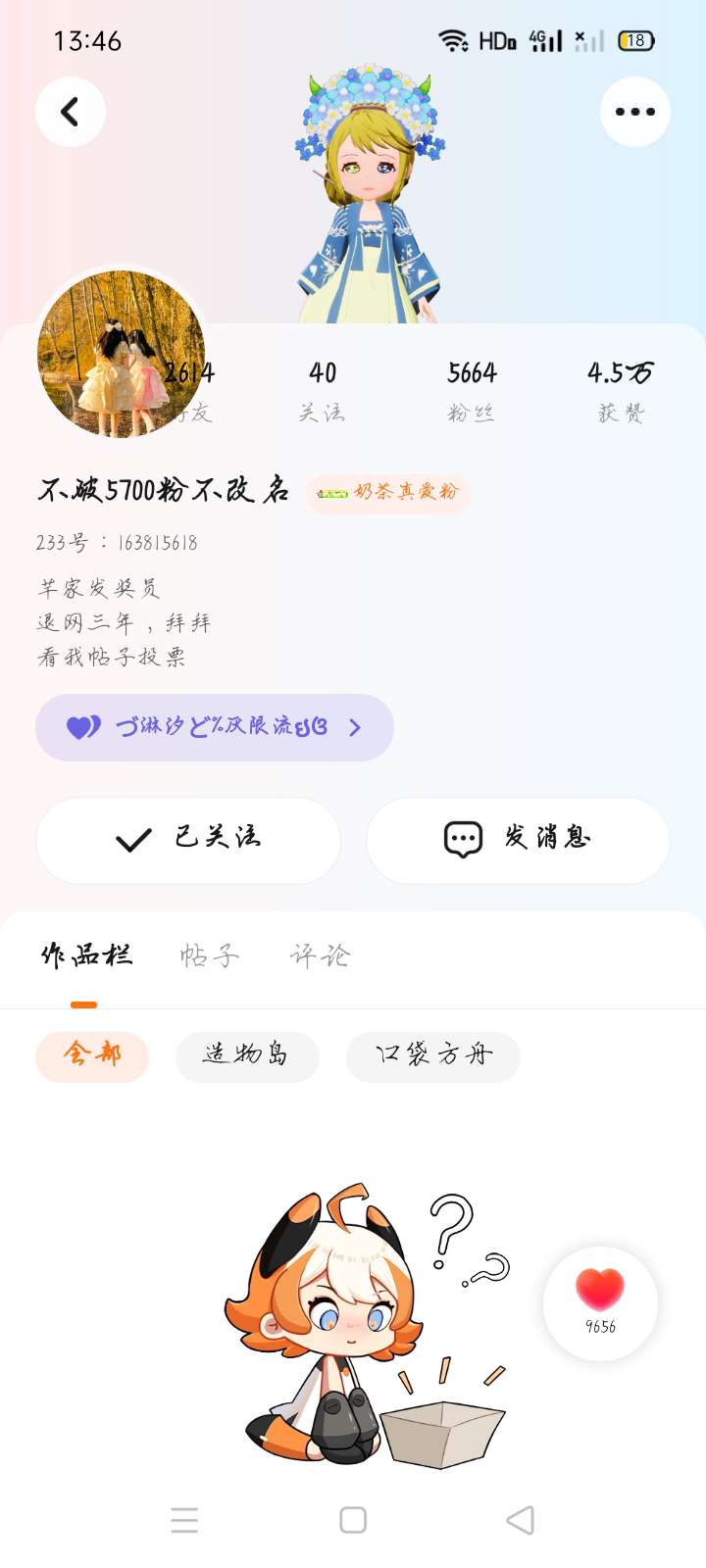Image resolution: width=706 pixels, height=1568 pixels.
Task: Open the 5664 粉丝 followers list
Action: coord(472,390)
